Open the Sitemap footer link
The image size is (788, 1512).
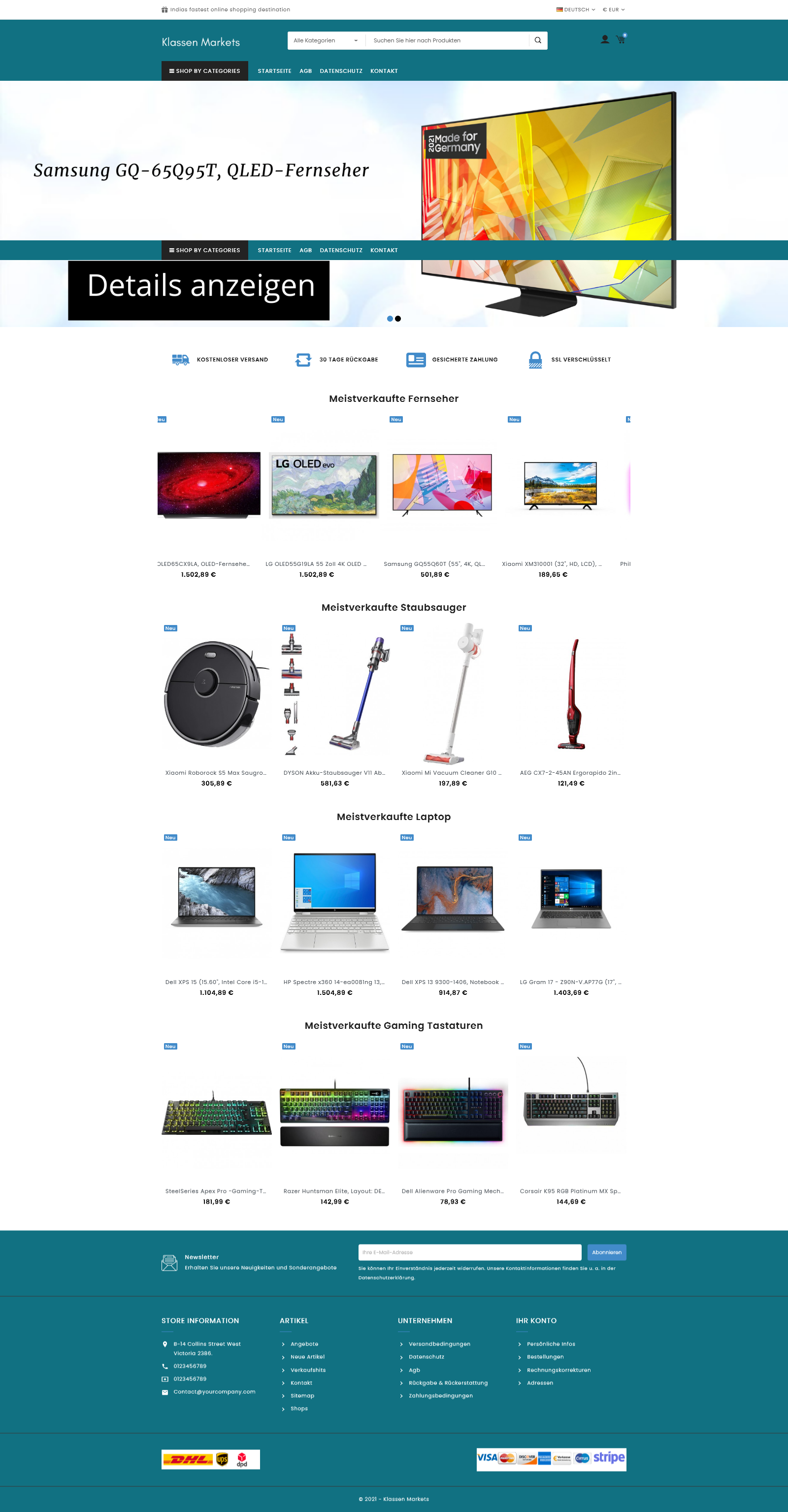pyautogui.click(x=302, y=1395)
